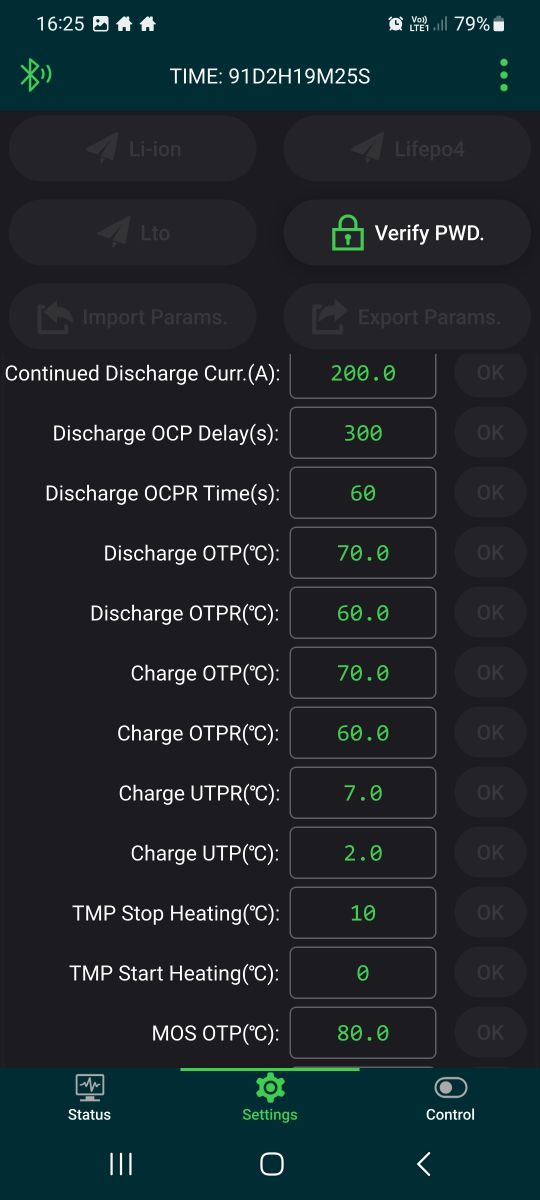Edit the Continued Discharge Curr.(A) field
540x1200 pixels.
pyautogui.click(x=363, y=375)
